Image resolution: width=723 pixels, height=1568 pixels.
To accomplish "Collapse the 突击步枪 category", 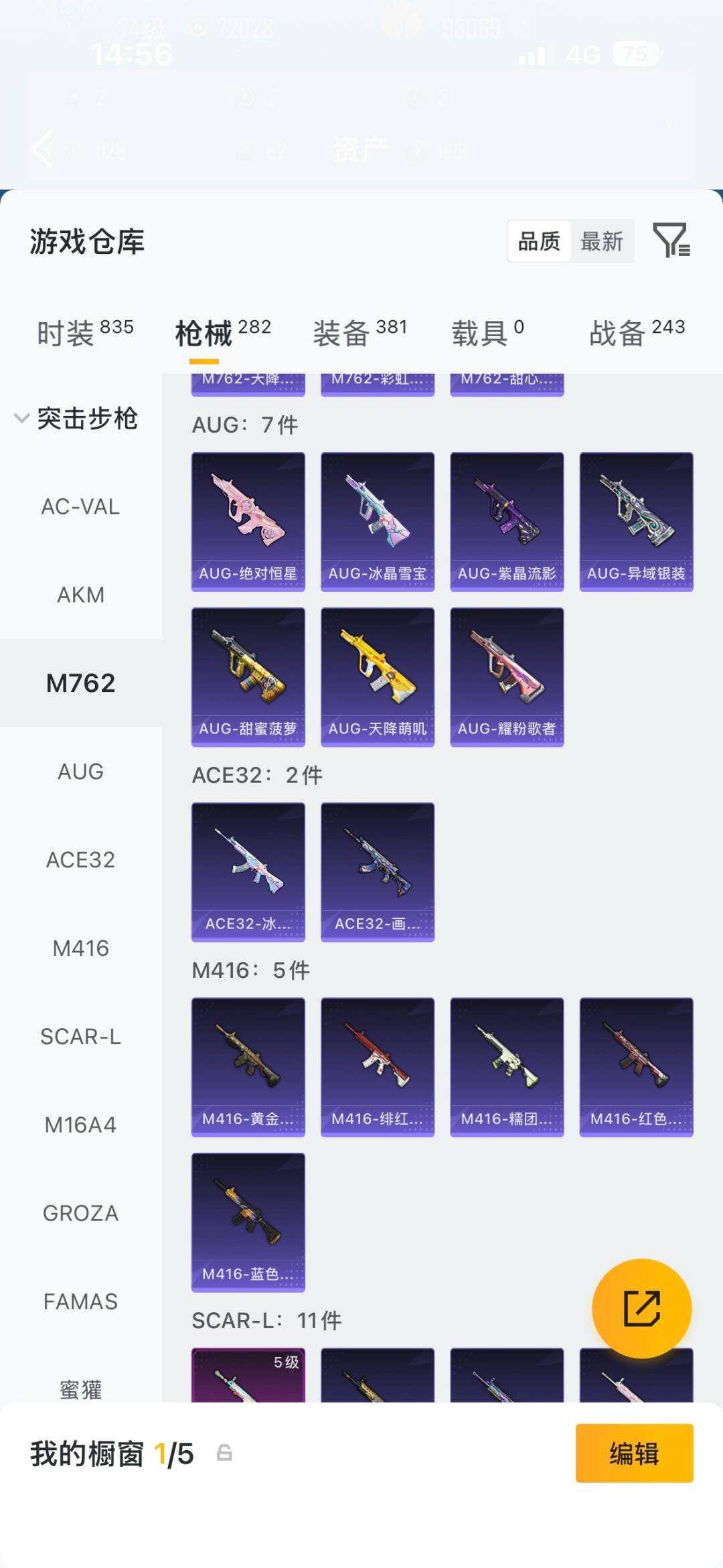I will (77, 419).
